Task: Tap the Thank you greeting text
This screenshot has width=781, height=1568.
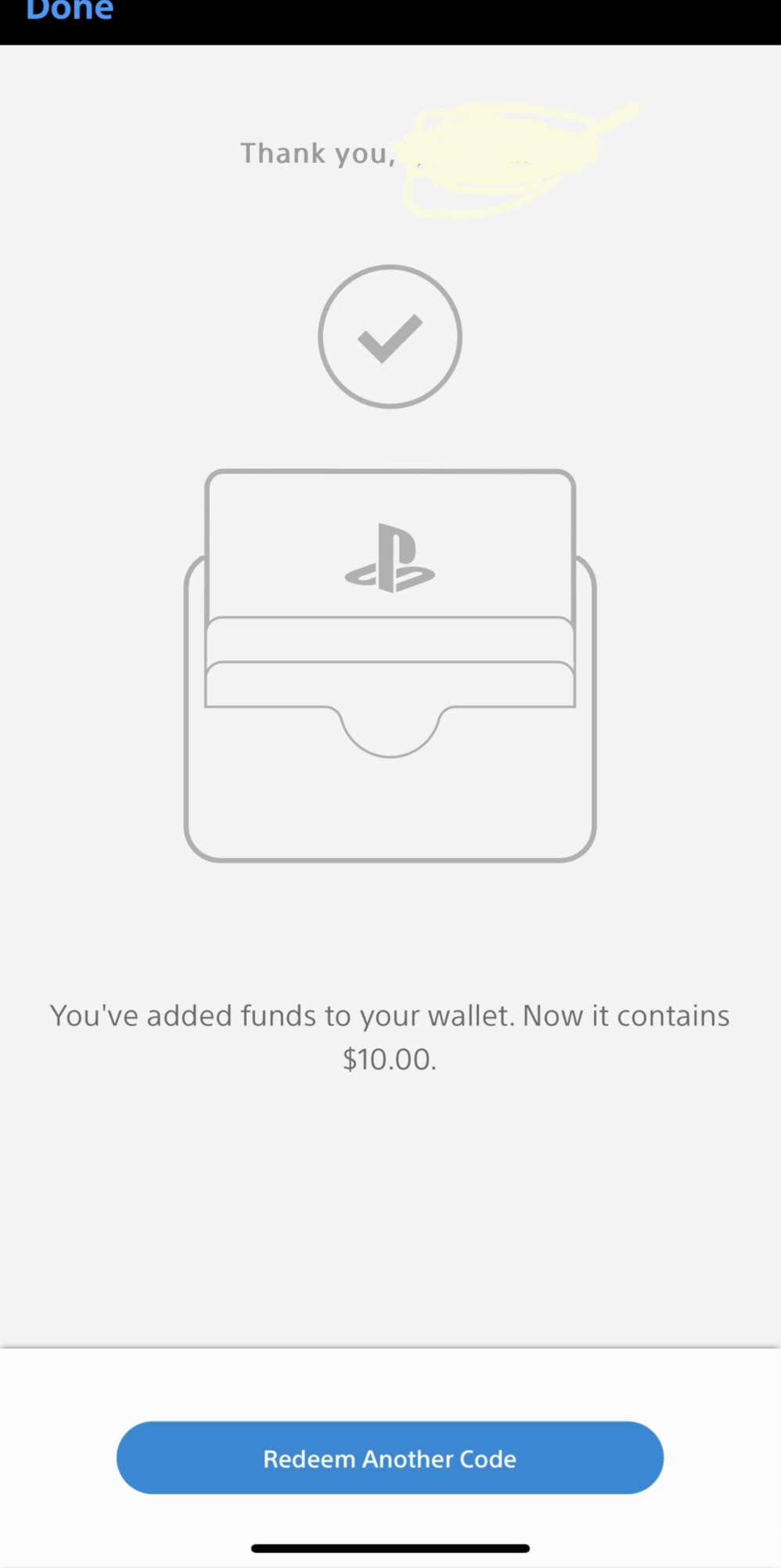Action: pyautogui.click(x=317, y=153)
